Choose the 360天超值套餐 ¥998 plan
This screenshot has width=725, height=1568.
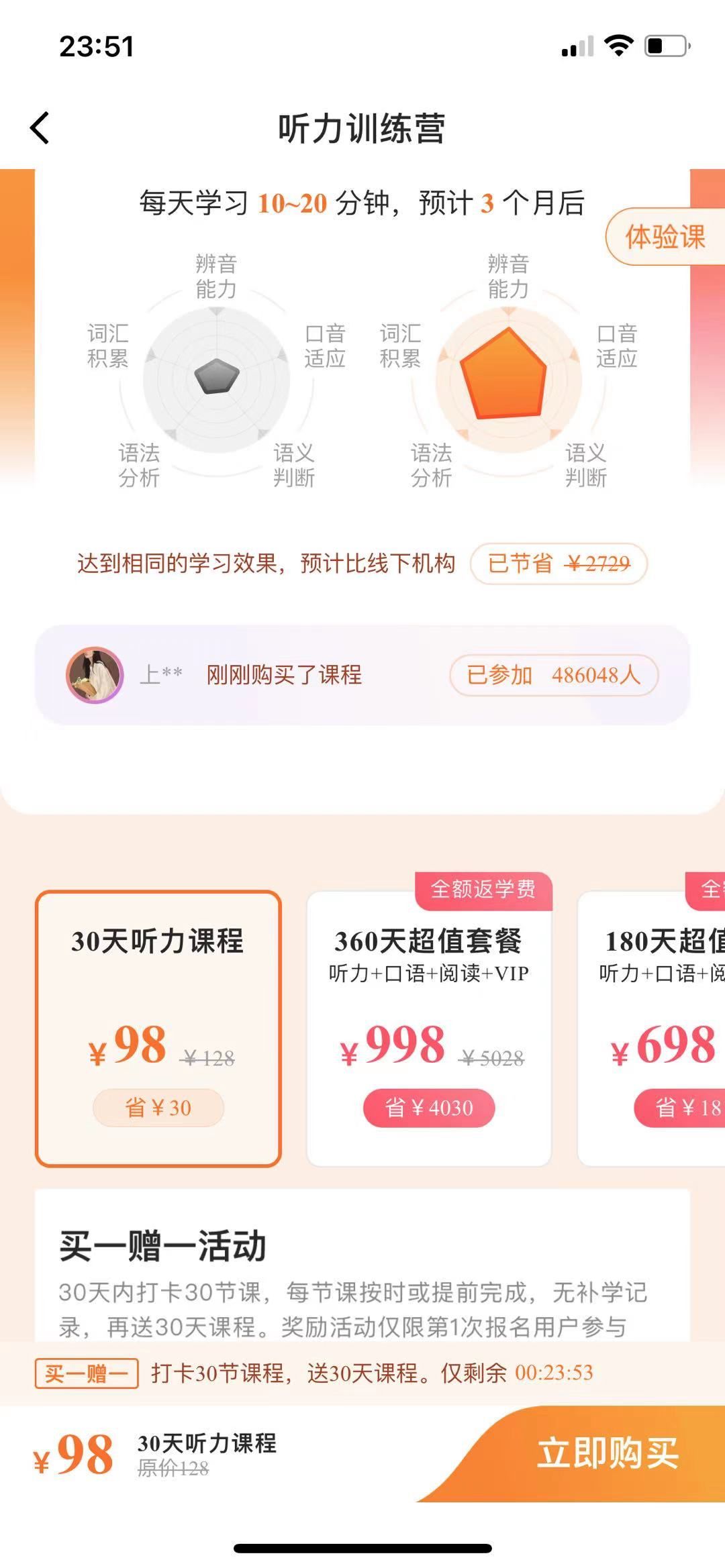pos(429,1028)
